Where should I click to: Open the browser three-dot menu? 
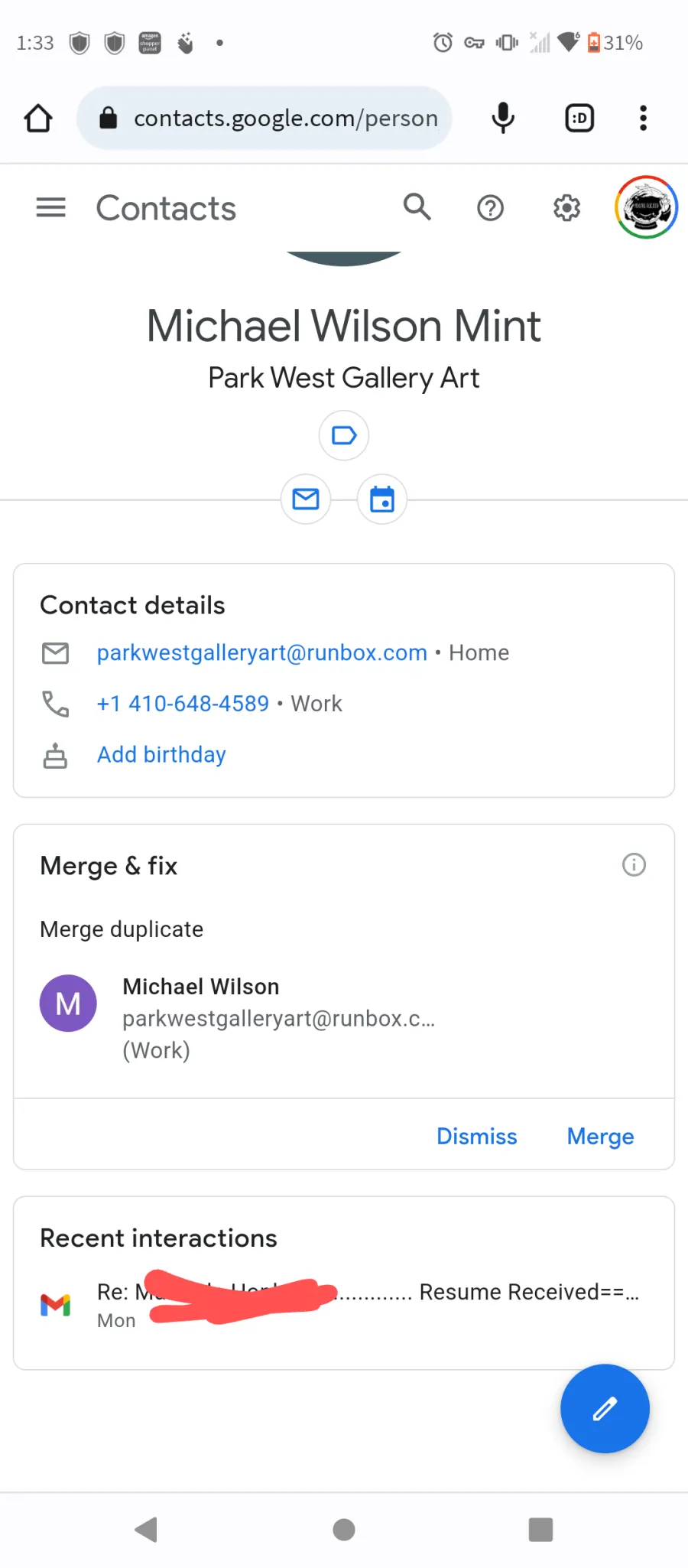643,118
